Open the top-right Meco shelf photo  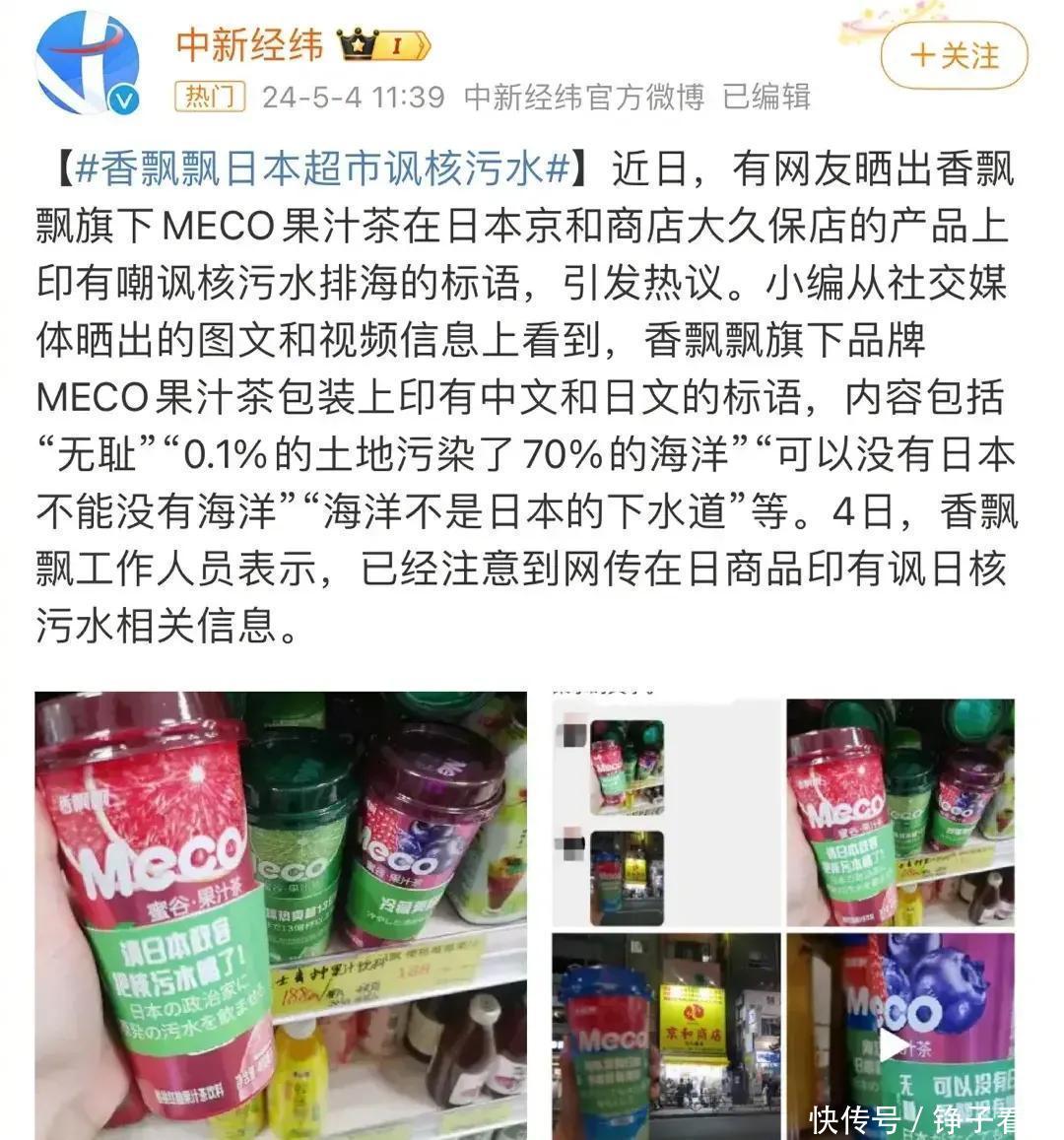[x=900, y=812]
